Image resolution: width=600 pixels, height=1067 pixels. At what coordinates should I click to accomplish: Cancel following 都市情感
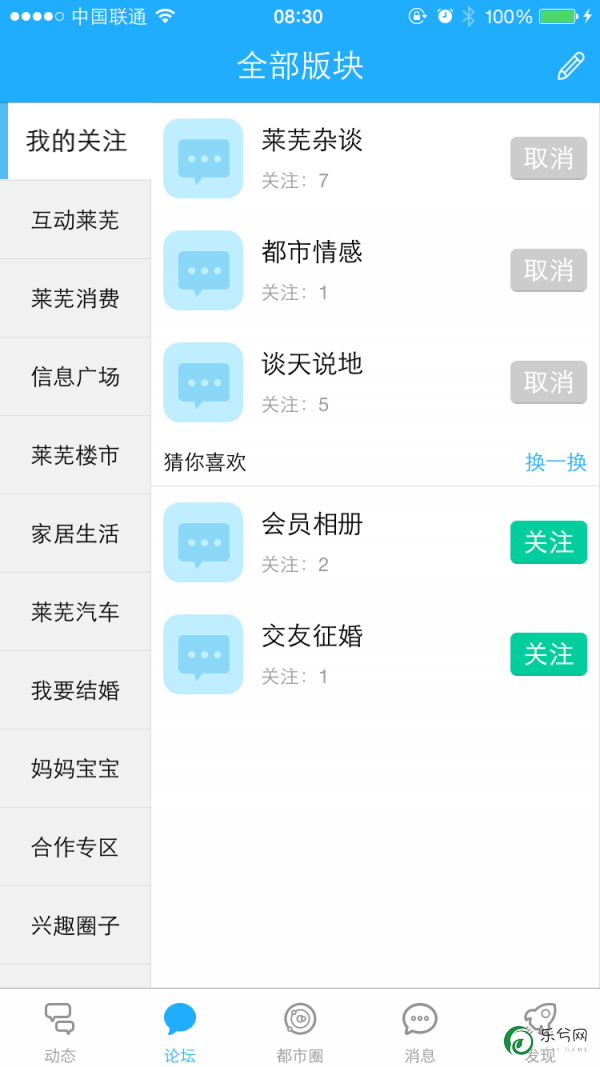(548, 271)
